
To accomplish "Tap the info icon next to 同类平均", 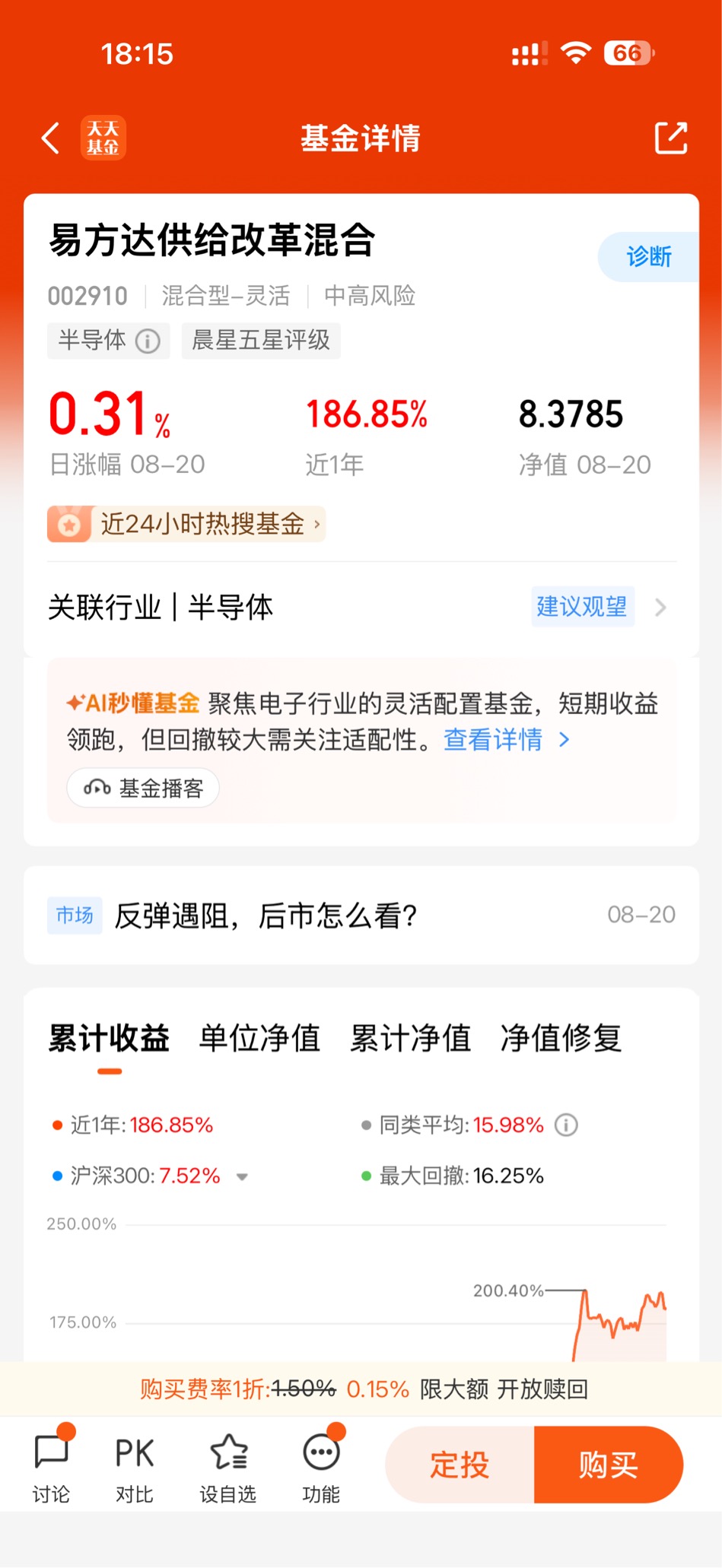I will [x=566, y=1125].
